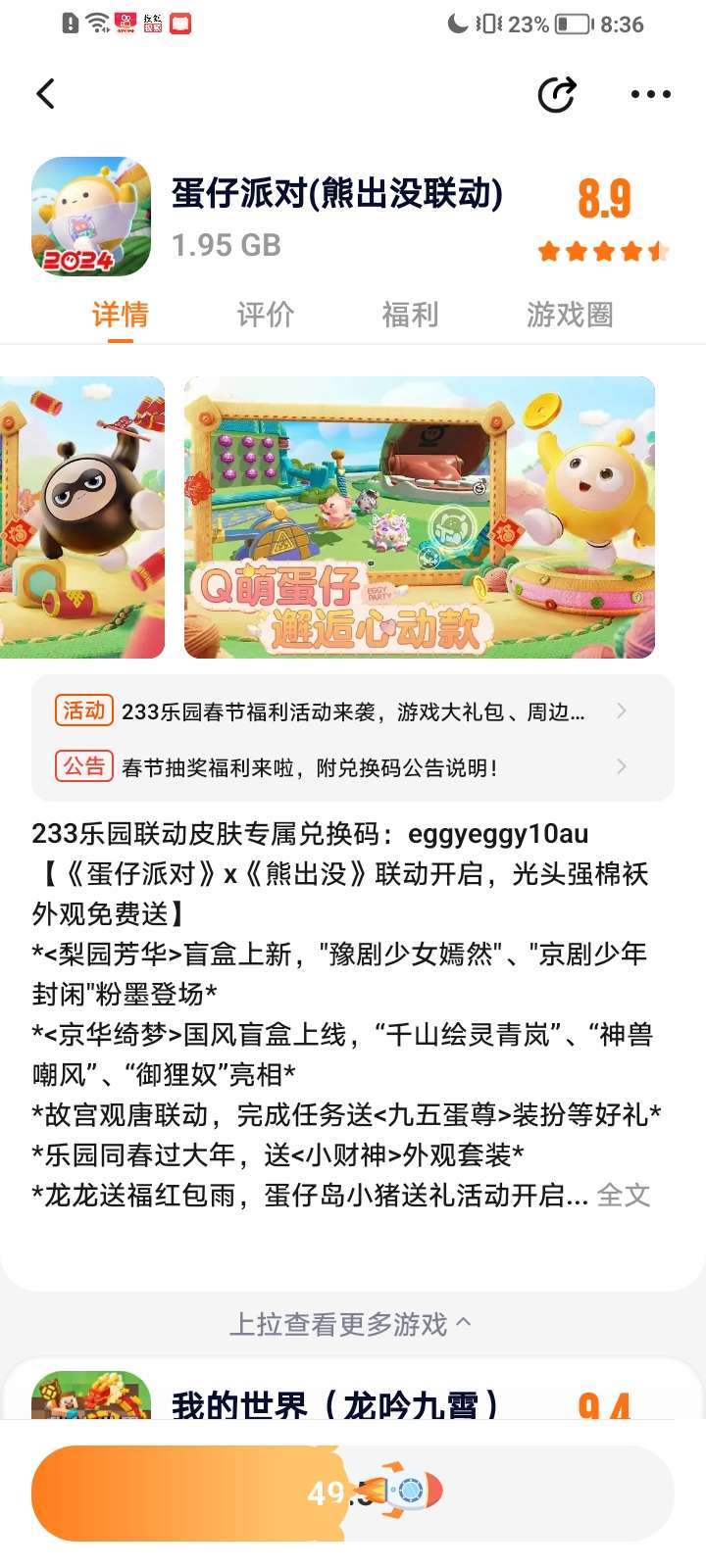This screenshot has height=1568, width=706.
Task: Tap 上拉查看更多游戏 to see more games
Action: point(351,1324)
